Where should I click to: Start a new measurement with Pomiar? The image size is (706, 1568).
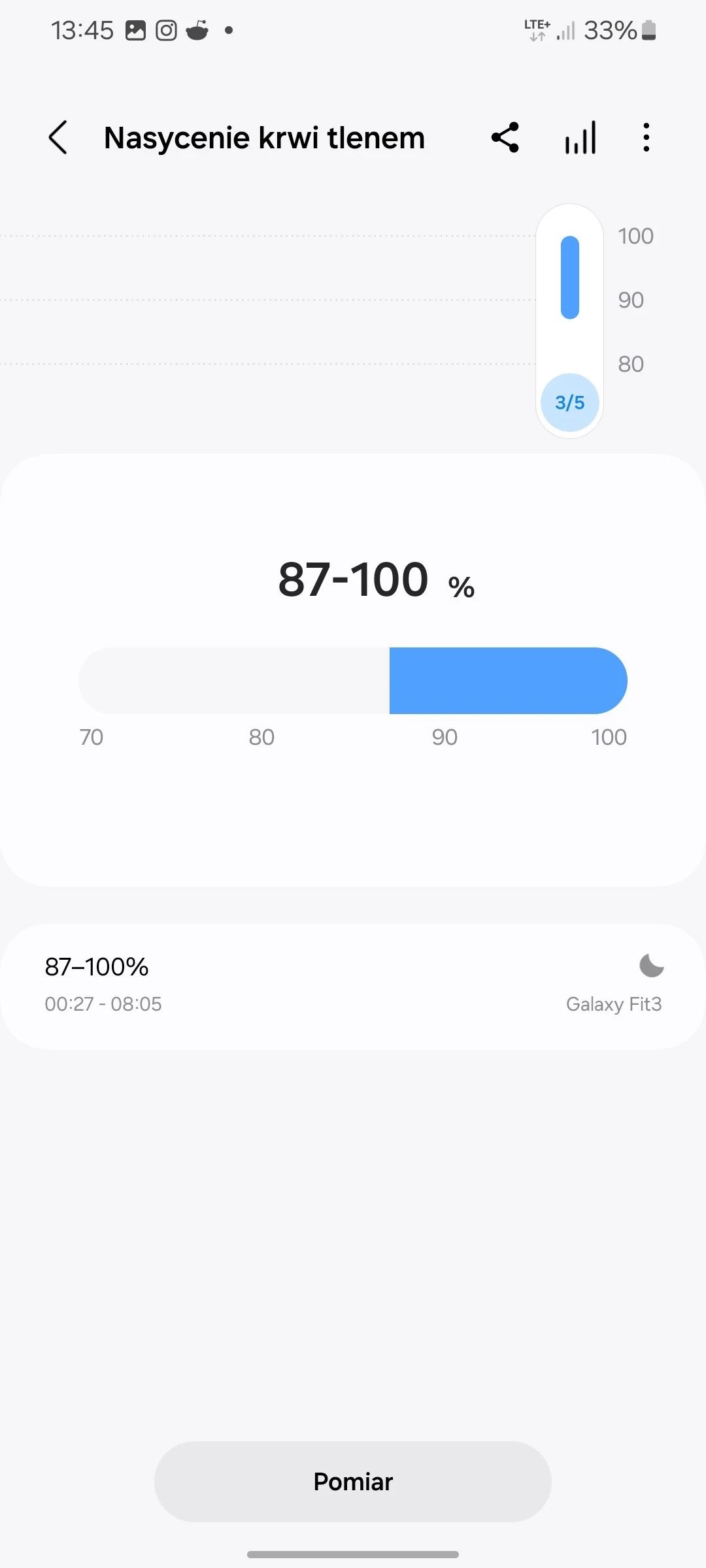coord(353,1481)
